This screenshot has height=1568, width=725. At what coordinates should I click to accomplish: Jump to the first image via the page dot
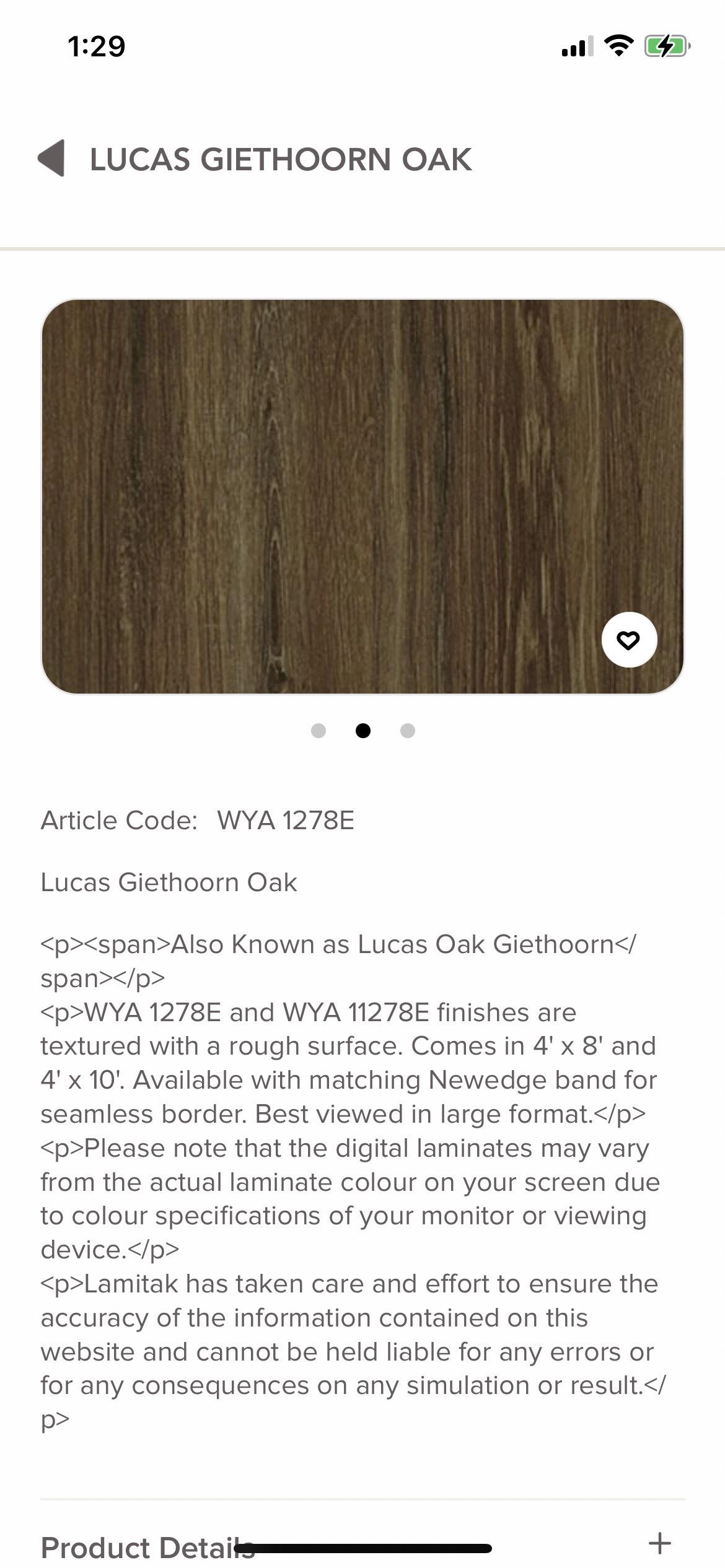pyautogui.click(x=319, y=731)
